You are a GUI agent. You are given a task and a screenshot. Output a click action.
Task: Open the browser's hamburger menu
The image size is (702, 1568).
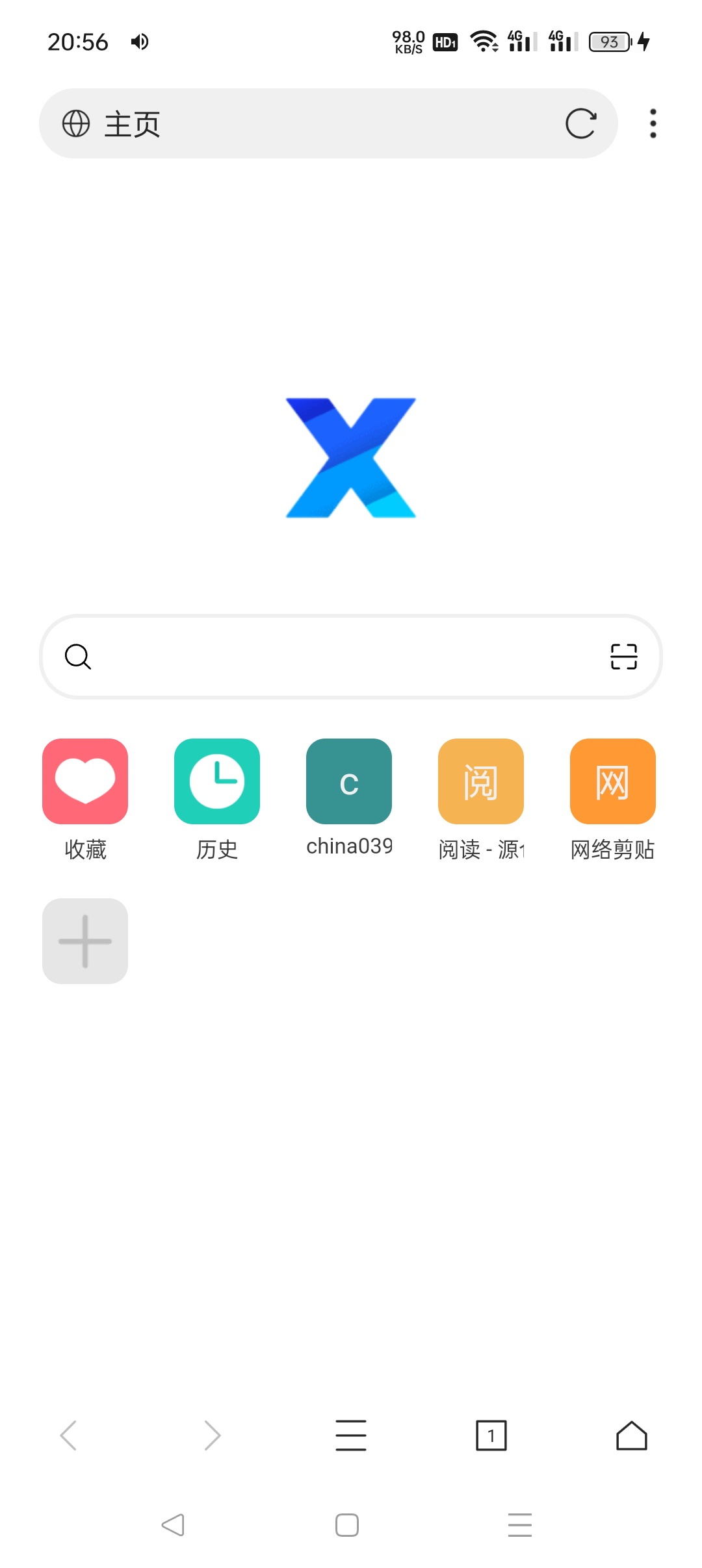click(351, 1435)
